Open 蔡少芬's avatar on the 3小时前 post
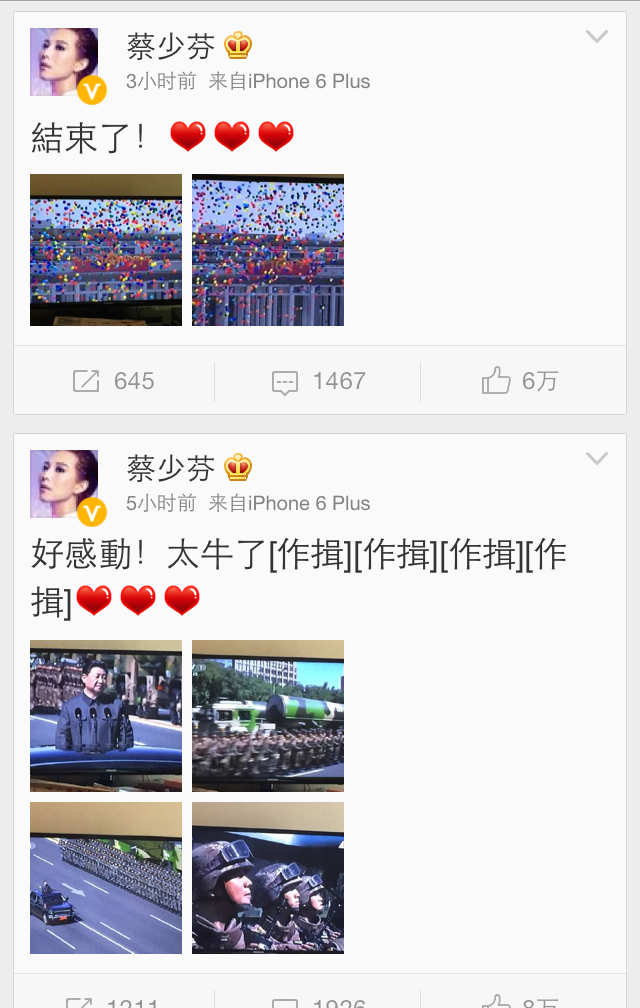The image size is (640, 1008). 65,63
